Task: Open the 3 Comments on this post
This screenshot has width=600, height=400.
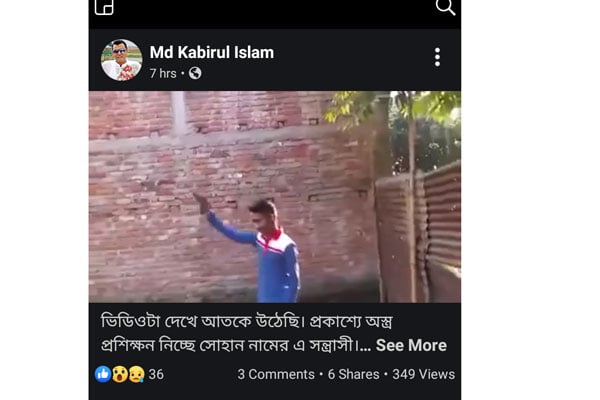Action: (278, 374)
